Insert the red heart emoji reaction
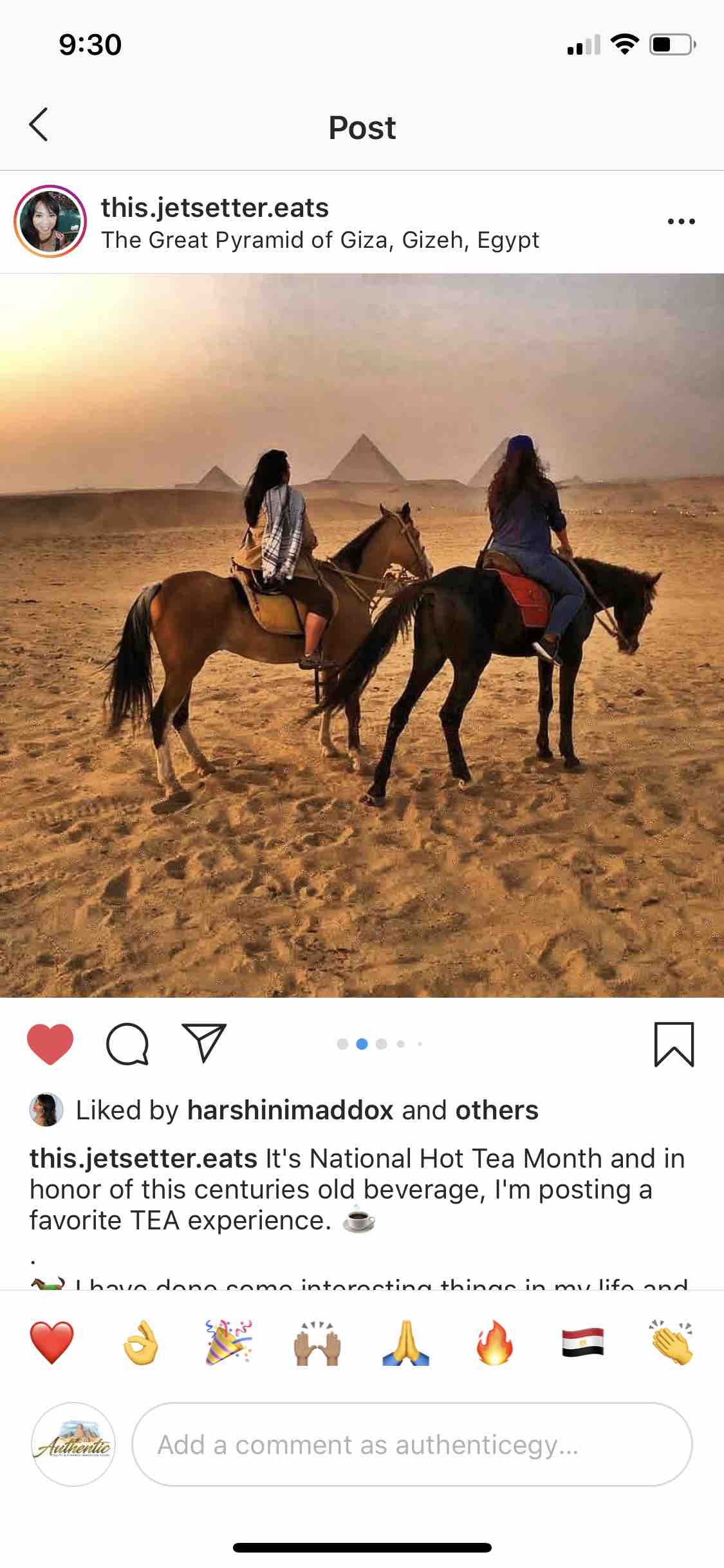This screenshot has width=724, height=1568. [51, 1343]
